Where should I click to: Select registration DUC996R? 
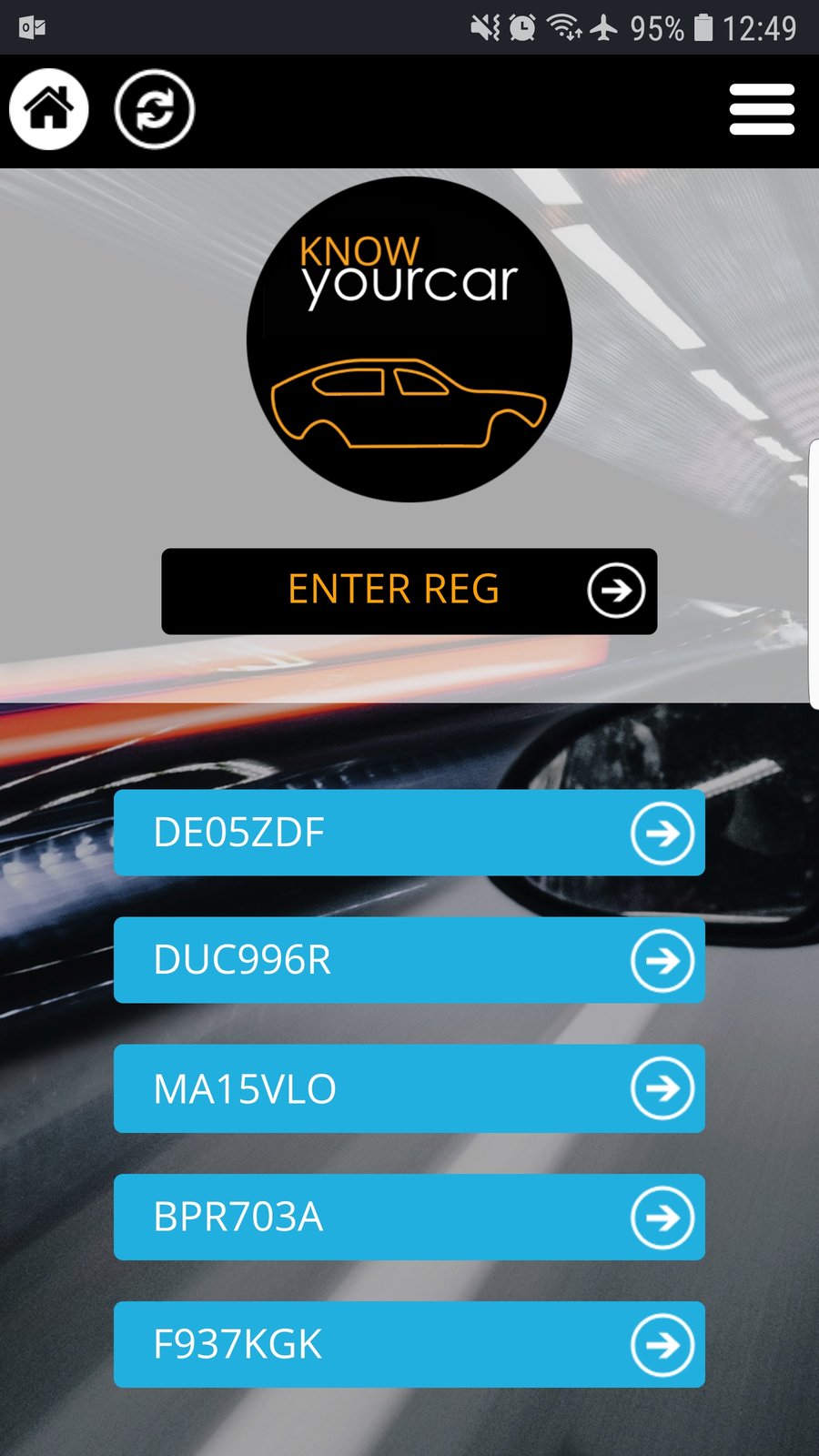(409, 960)
